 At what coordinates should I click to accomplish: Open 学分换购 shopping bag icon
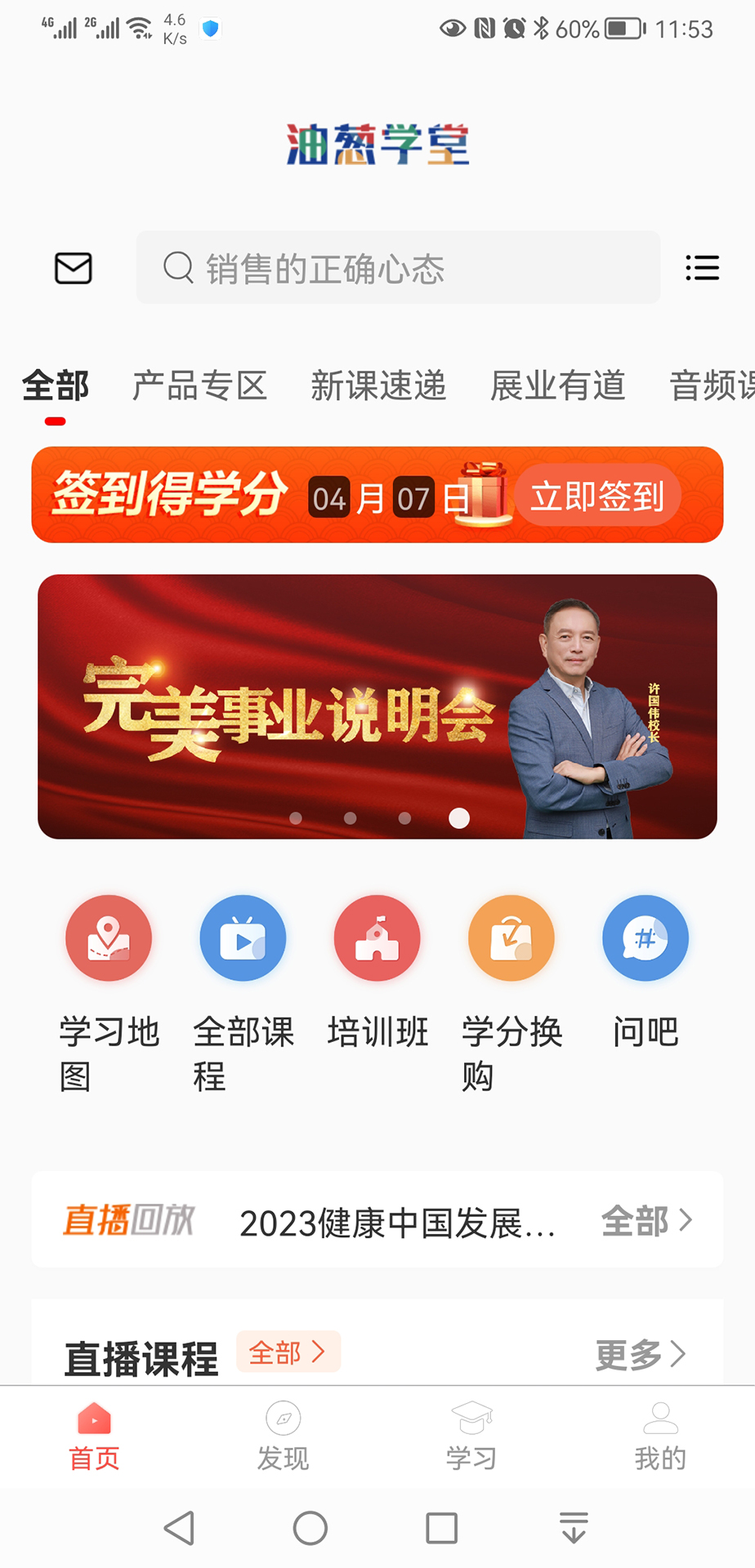click(511, 938)
